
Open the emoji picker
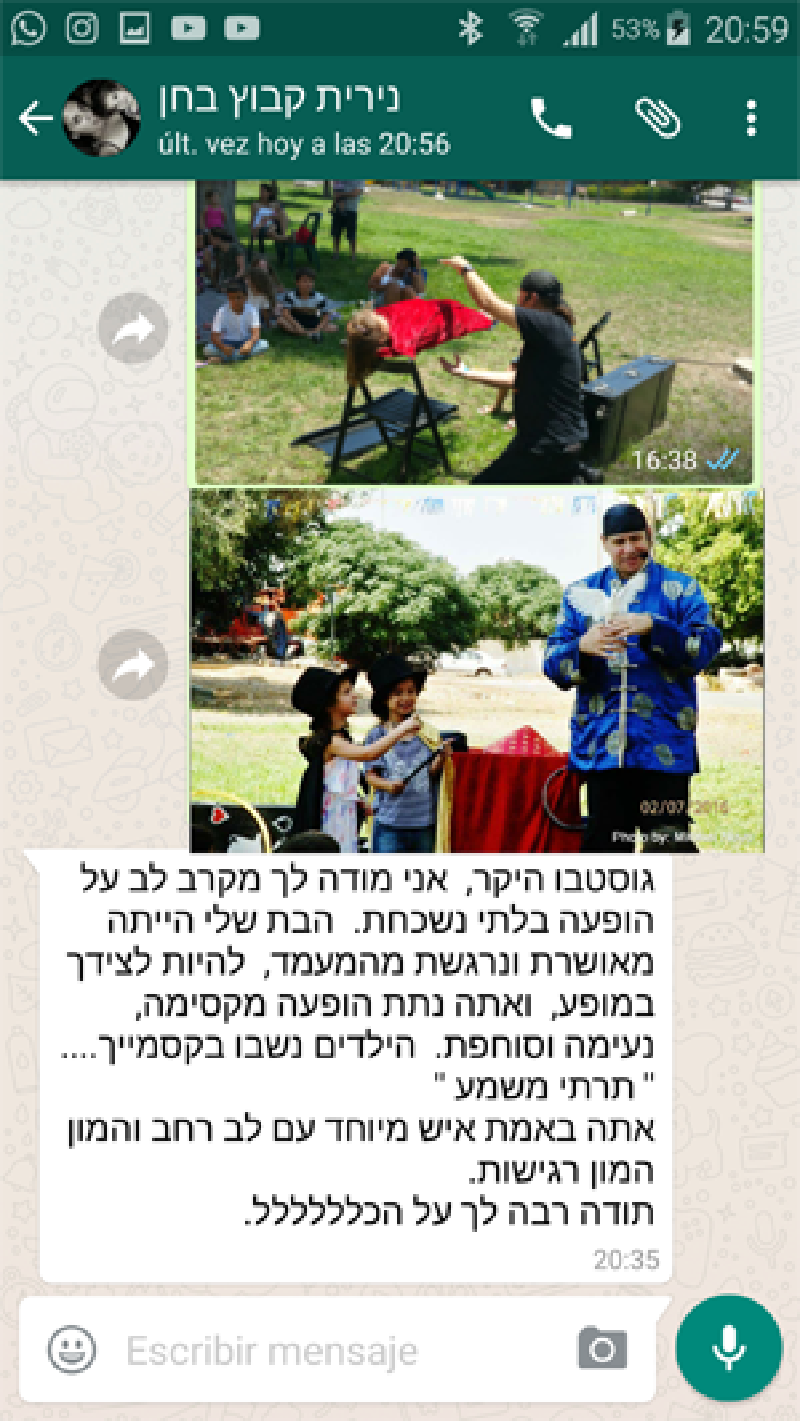point(72,1351)
